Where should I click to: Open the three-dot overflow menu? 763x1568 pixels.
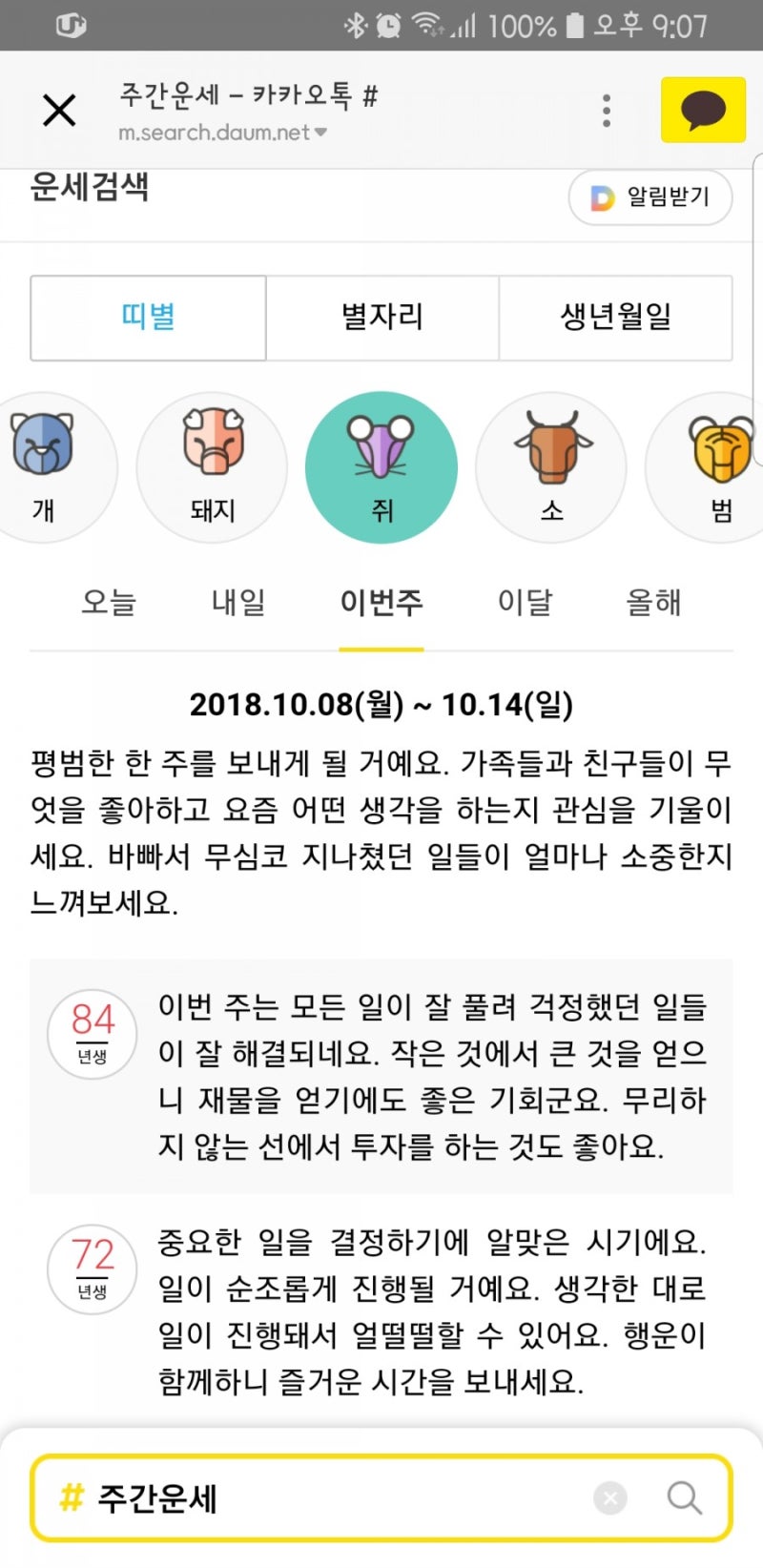coord(607,111)
